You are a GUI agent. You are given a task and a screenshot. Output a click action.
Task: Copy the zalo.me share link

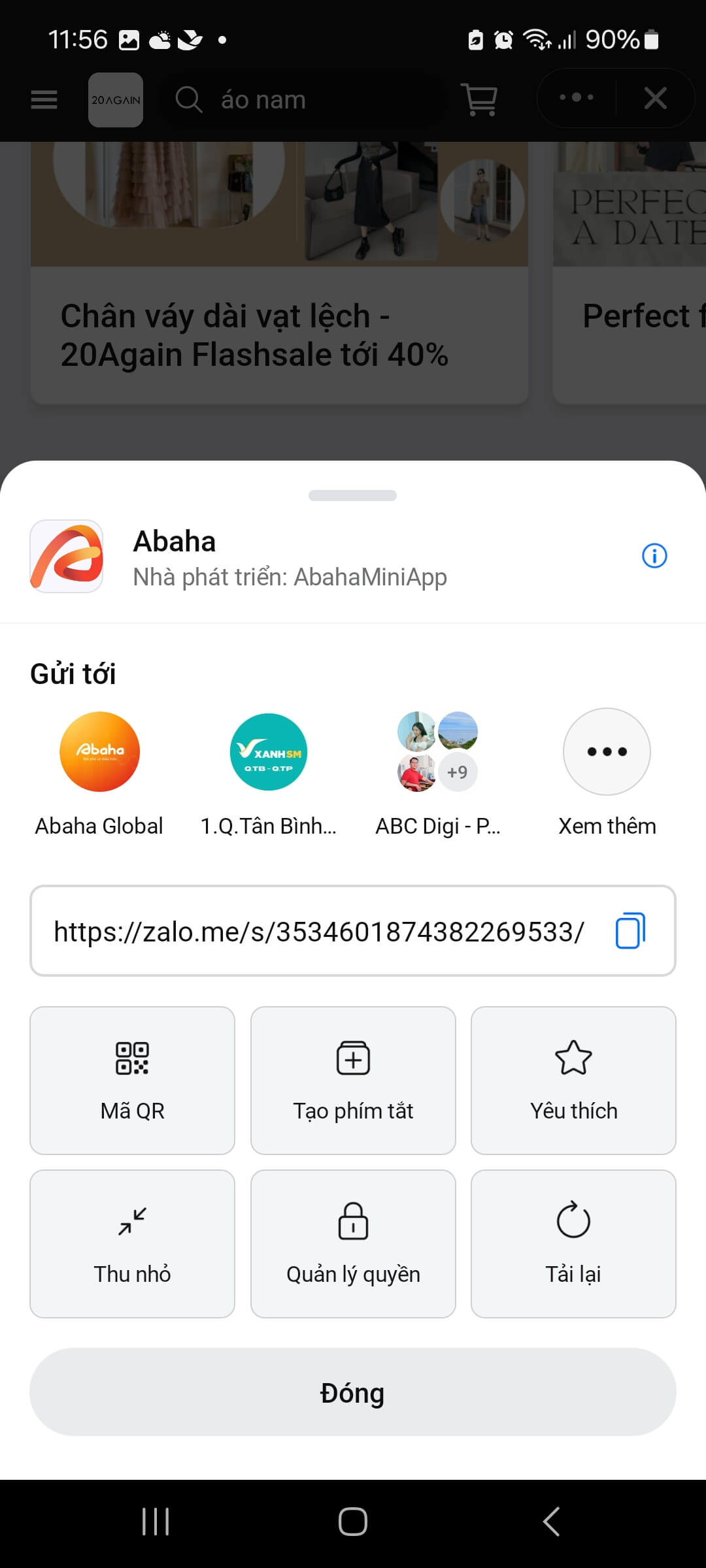630,931
